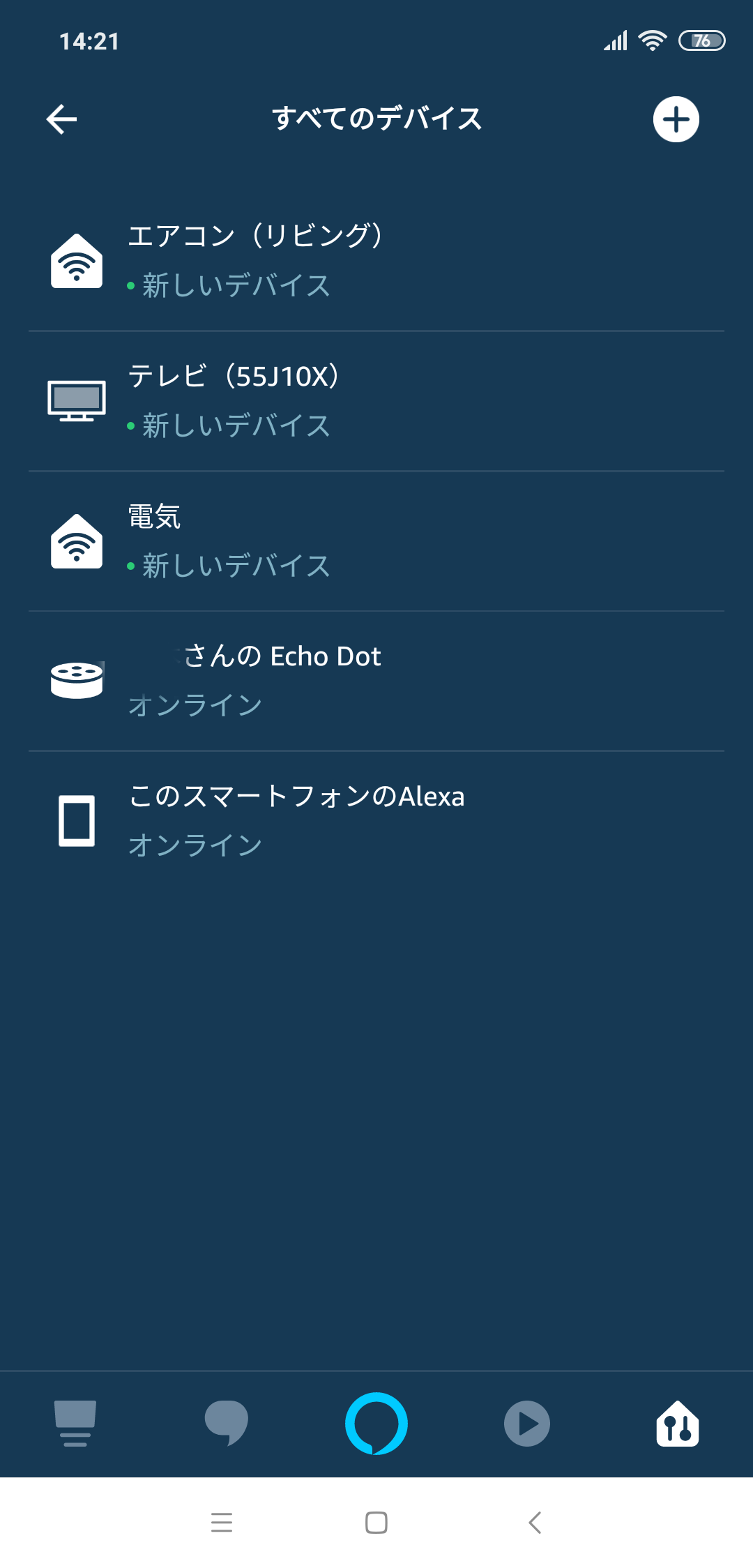The width and height of the screenshot is (753, 1568).
Task: Tap the system home button
Action: pos(376,1523)
